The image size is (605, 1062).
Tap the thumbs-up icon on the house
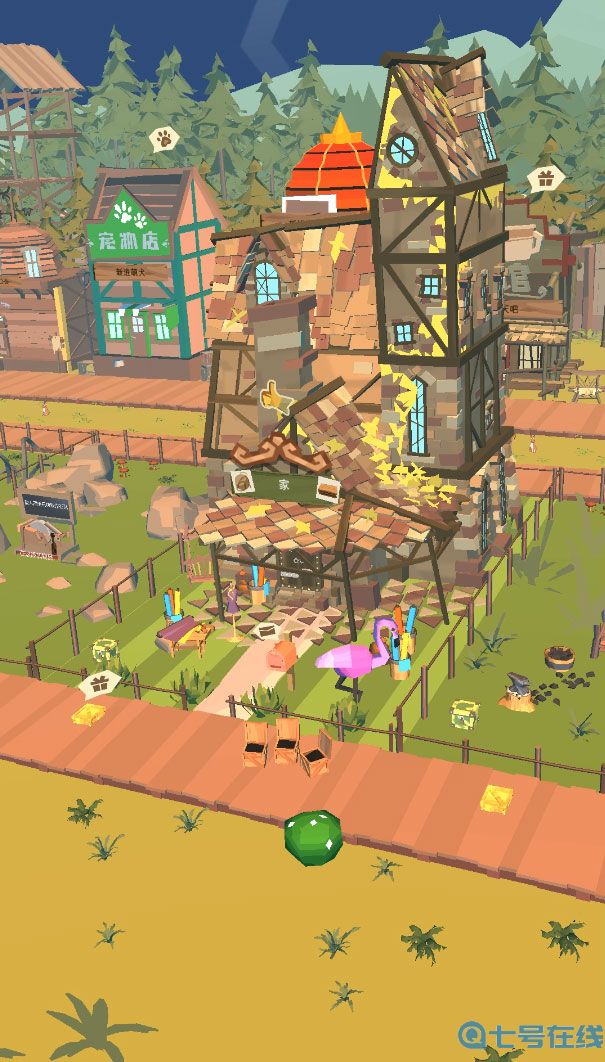[x=270, y=398]
